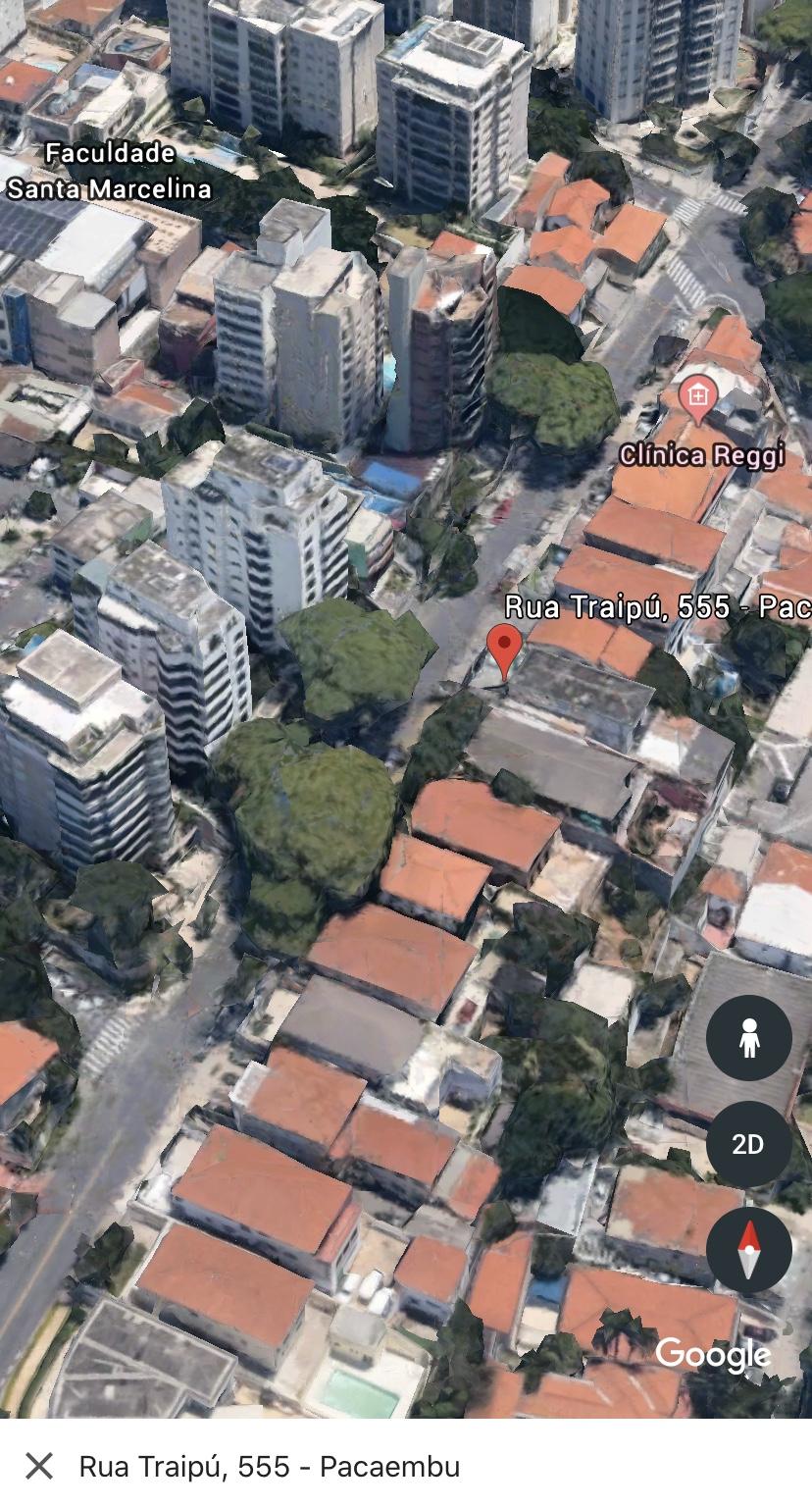Screen dimensions: 812x1508
Task: Open details for Rua Traipú, 555 - Pacaembu
Action: 270,1467
